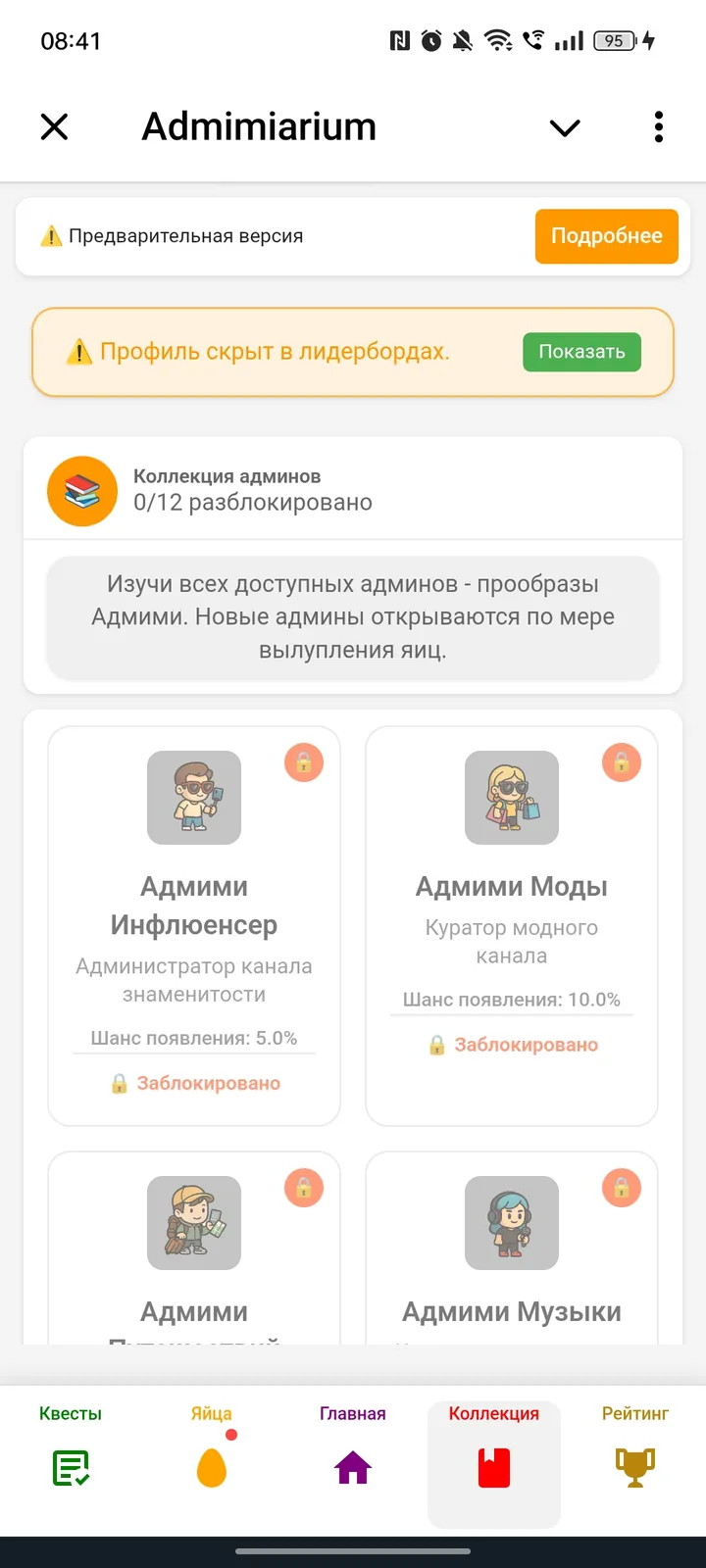Tap the lock icon on Адмими Моды card
Viewport: 706px width, 1568px height.
point(622,763)
